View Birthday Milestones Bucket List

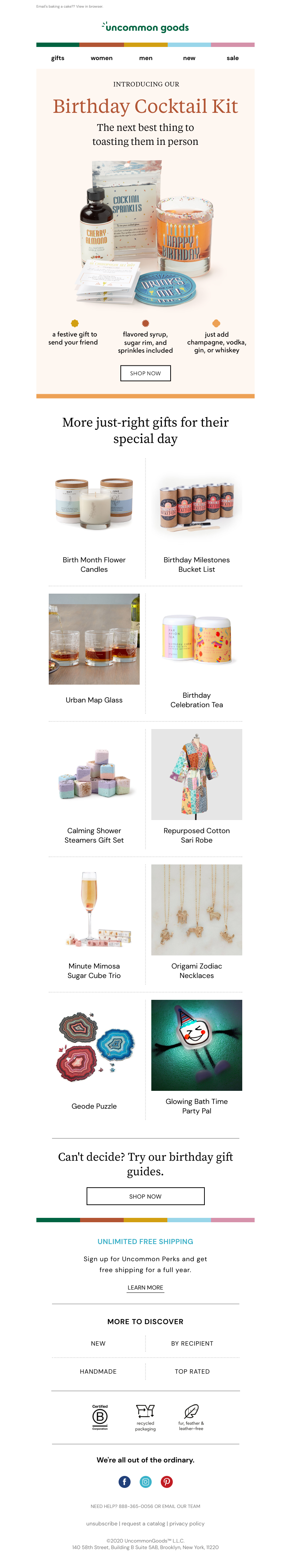[197, 564]
